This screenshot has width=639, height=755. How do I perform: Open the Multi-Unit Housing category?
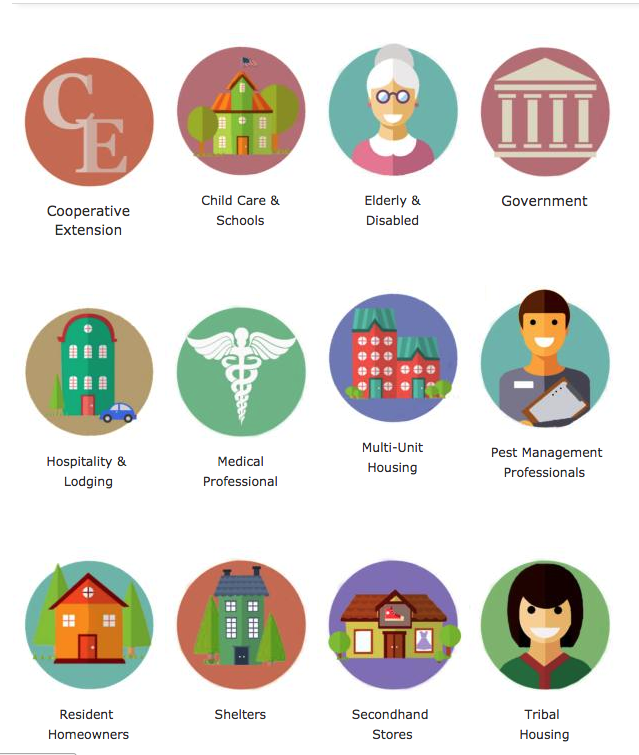tap(393, 358)
